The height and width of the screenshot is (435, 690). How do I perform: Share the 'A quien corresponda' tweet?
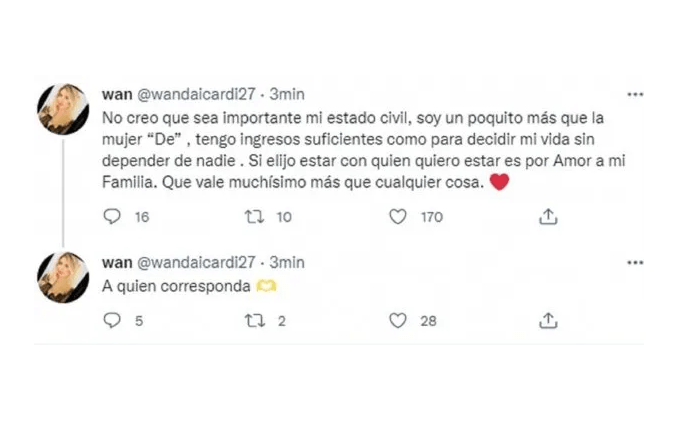547,321
